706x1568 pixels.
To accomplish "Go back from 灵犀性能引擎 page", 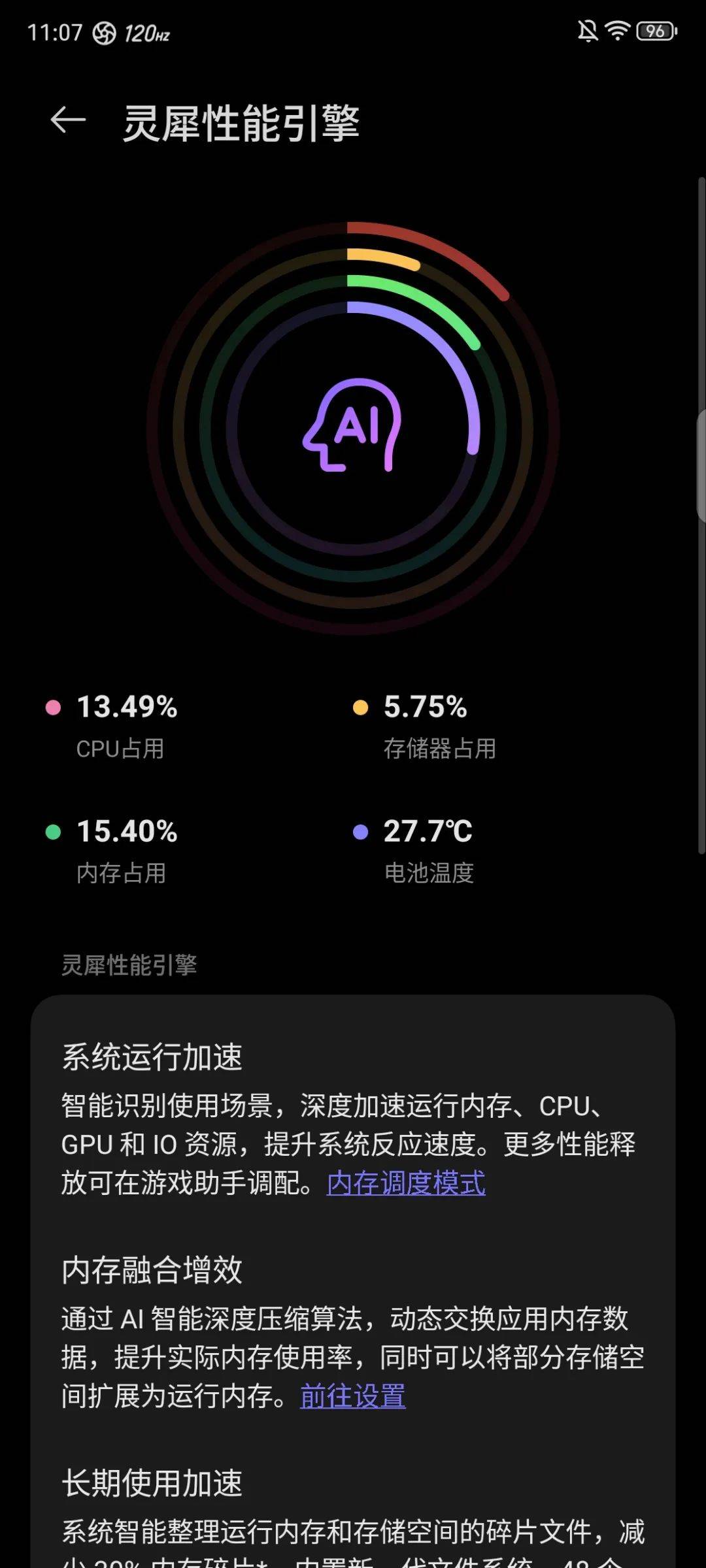I will pyautogui.click(x=68, y=120).
